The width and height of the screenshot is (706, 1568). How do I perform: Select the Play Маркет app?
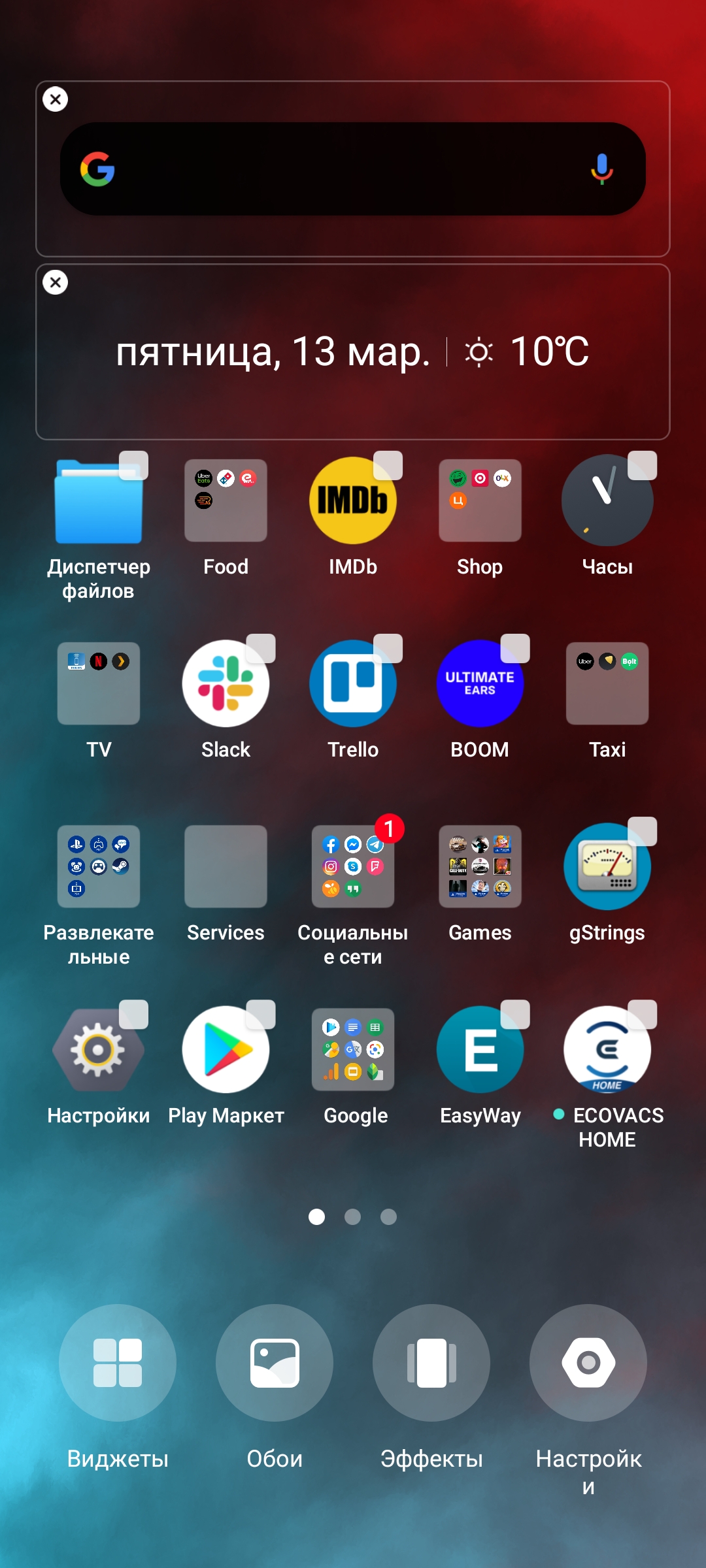(226, 1049)
